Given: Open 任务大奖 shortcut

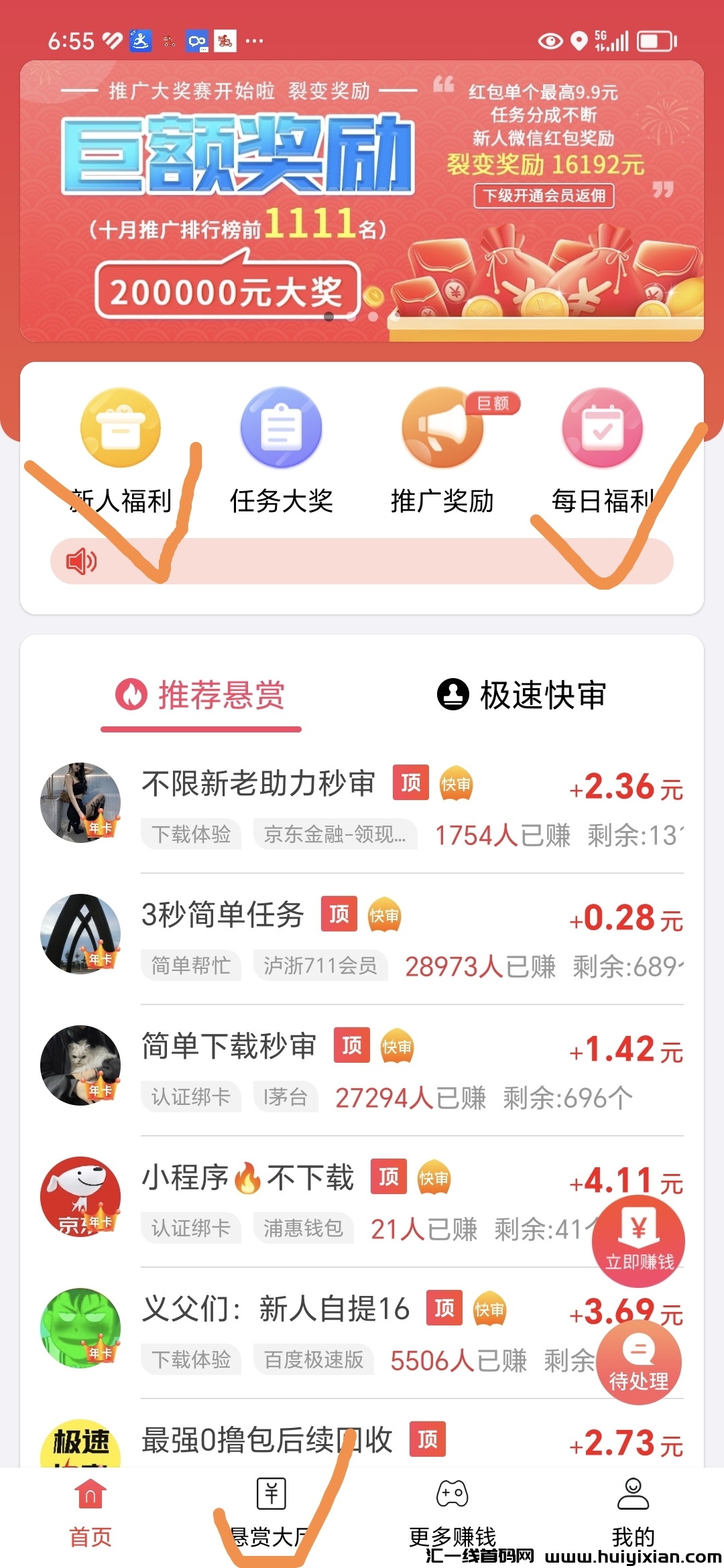Looking at the screenshot, I should coord(282,449).
